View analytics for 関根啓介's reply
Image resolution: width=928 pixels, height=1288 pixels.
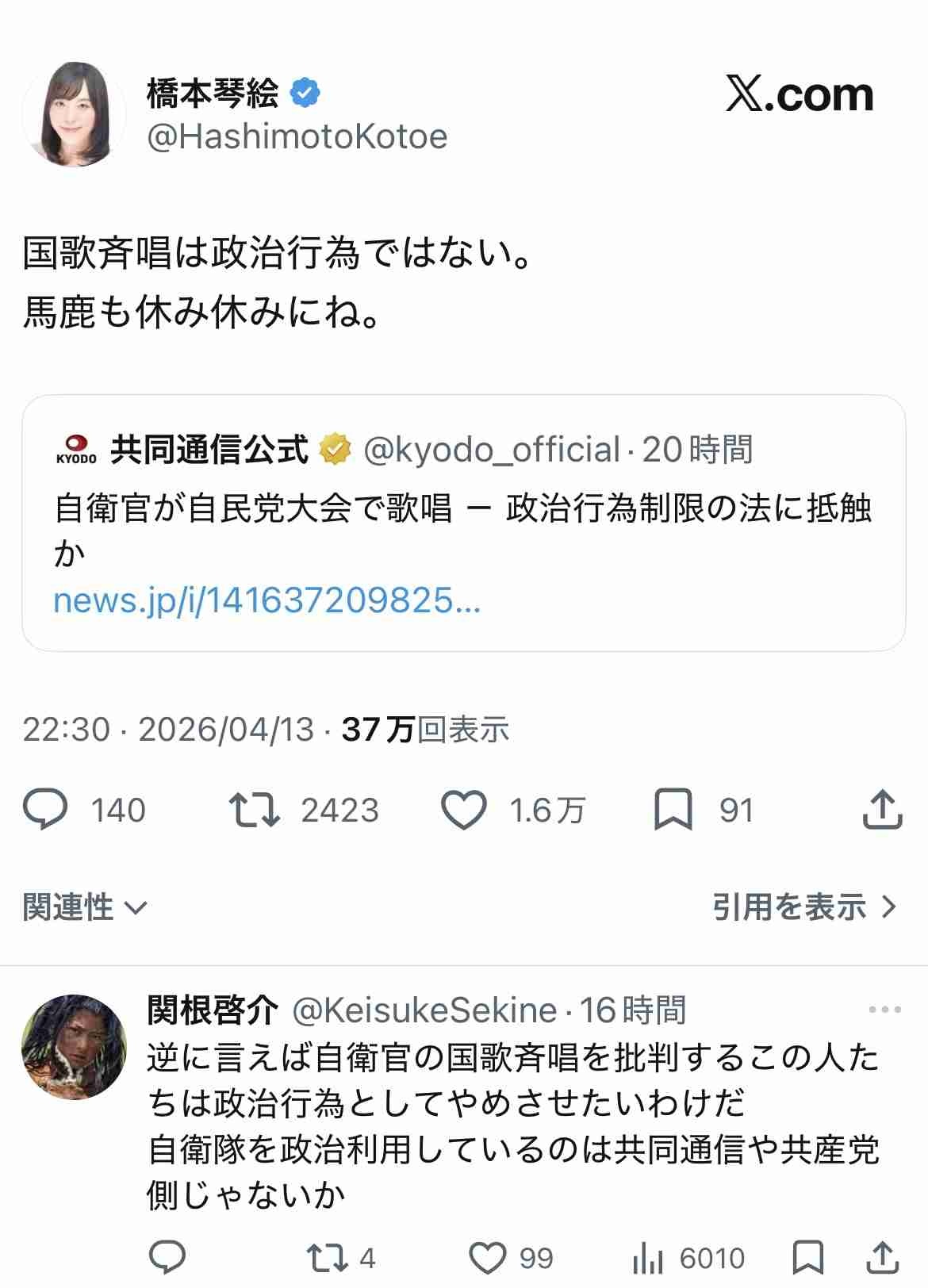point(647,1258)
